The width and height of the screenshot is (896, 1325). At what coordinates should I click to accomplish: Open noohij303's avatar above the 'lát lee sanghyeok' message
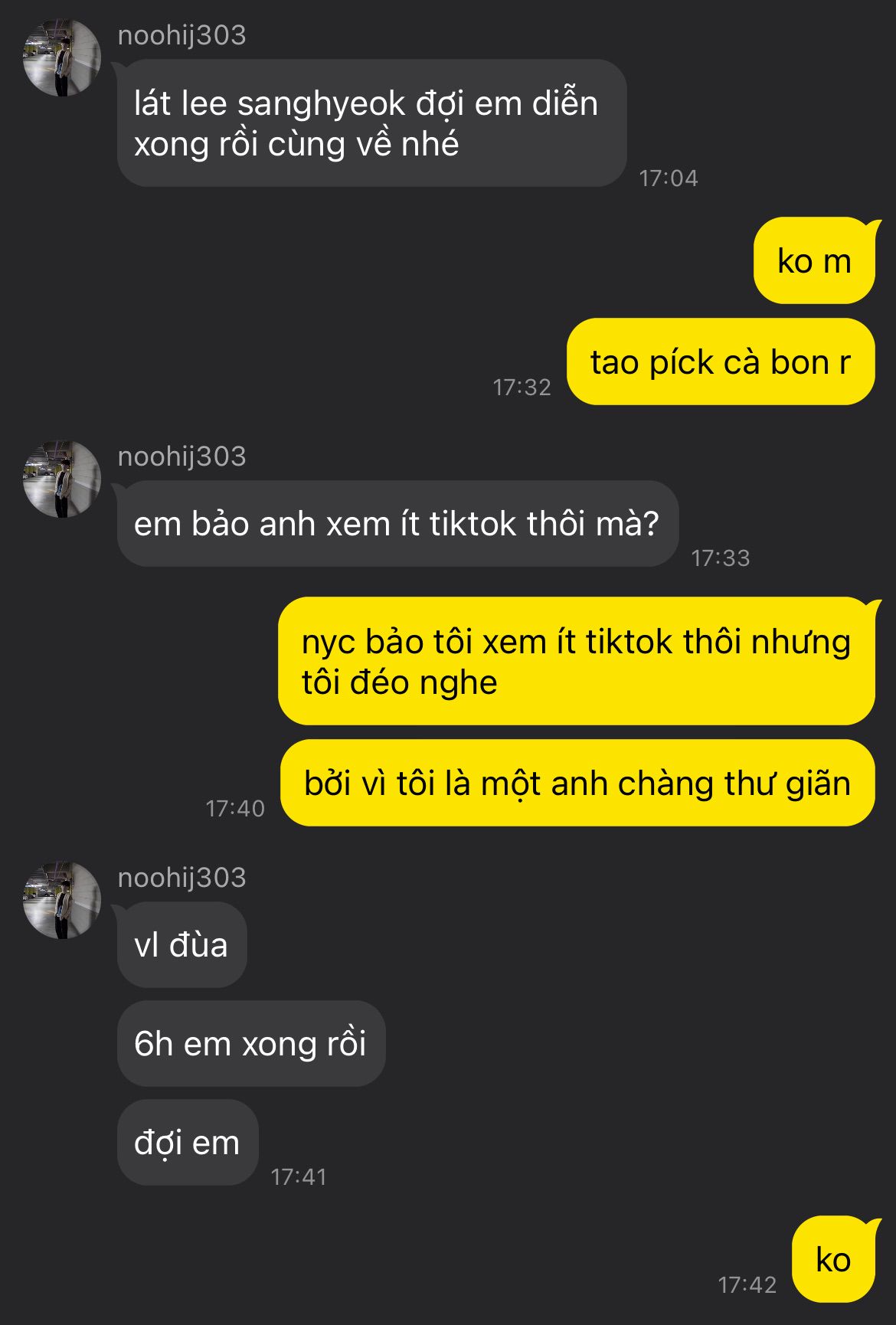tap(61, 58)
